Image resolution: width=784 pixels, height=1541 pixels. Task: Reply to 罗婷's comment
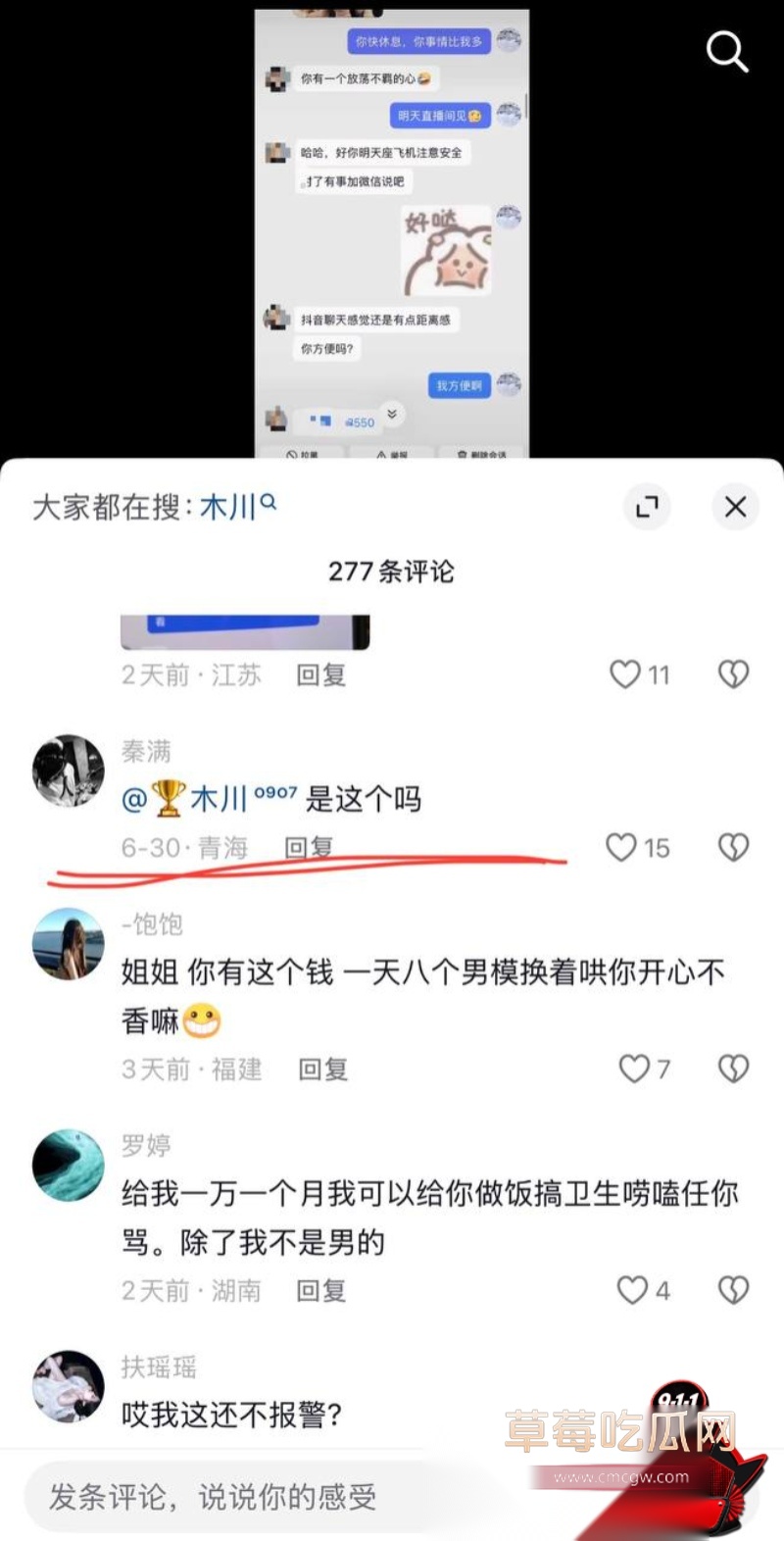pos(321,1290)
